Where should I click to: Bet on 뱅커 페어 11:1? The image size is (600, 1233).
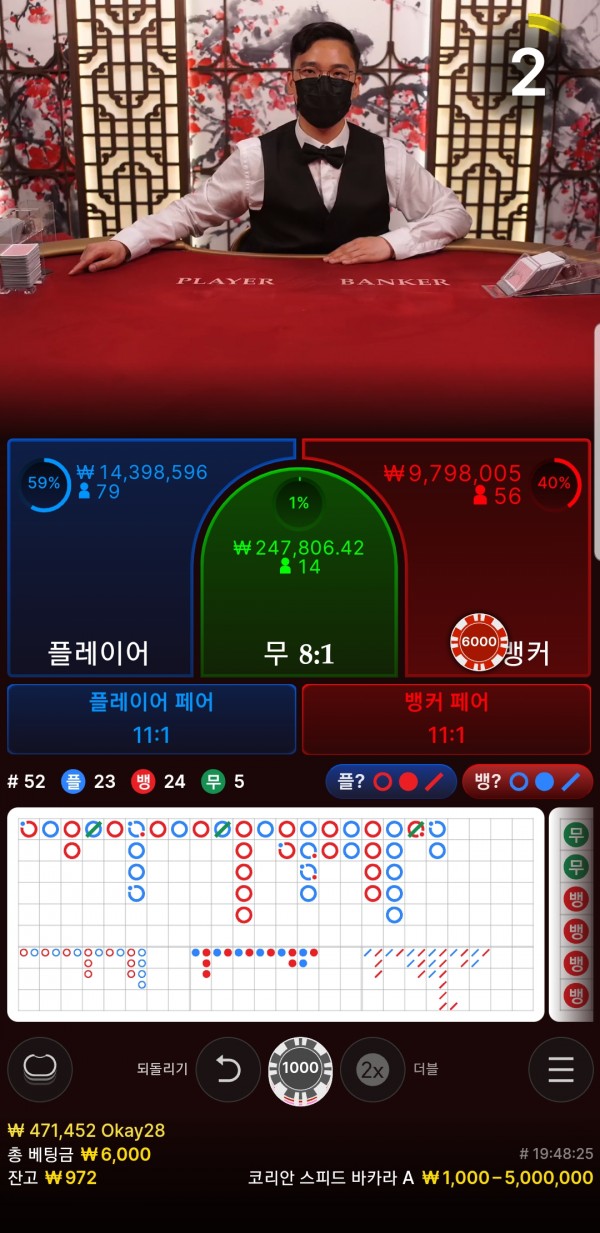coord(446,718)
